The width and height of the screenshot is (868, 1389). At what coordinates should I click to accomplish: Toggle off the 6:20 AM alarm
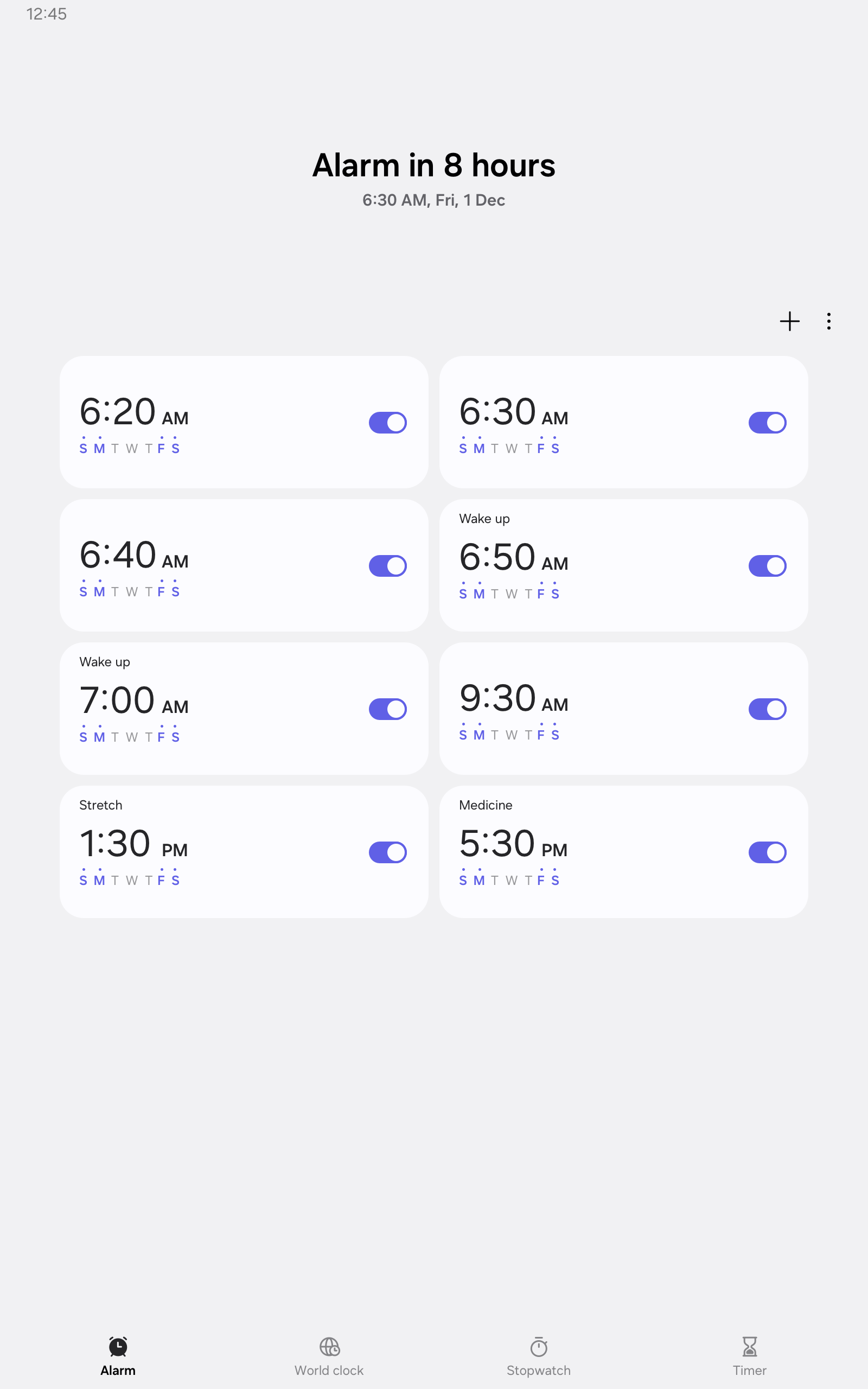(x=387, y=422)
